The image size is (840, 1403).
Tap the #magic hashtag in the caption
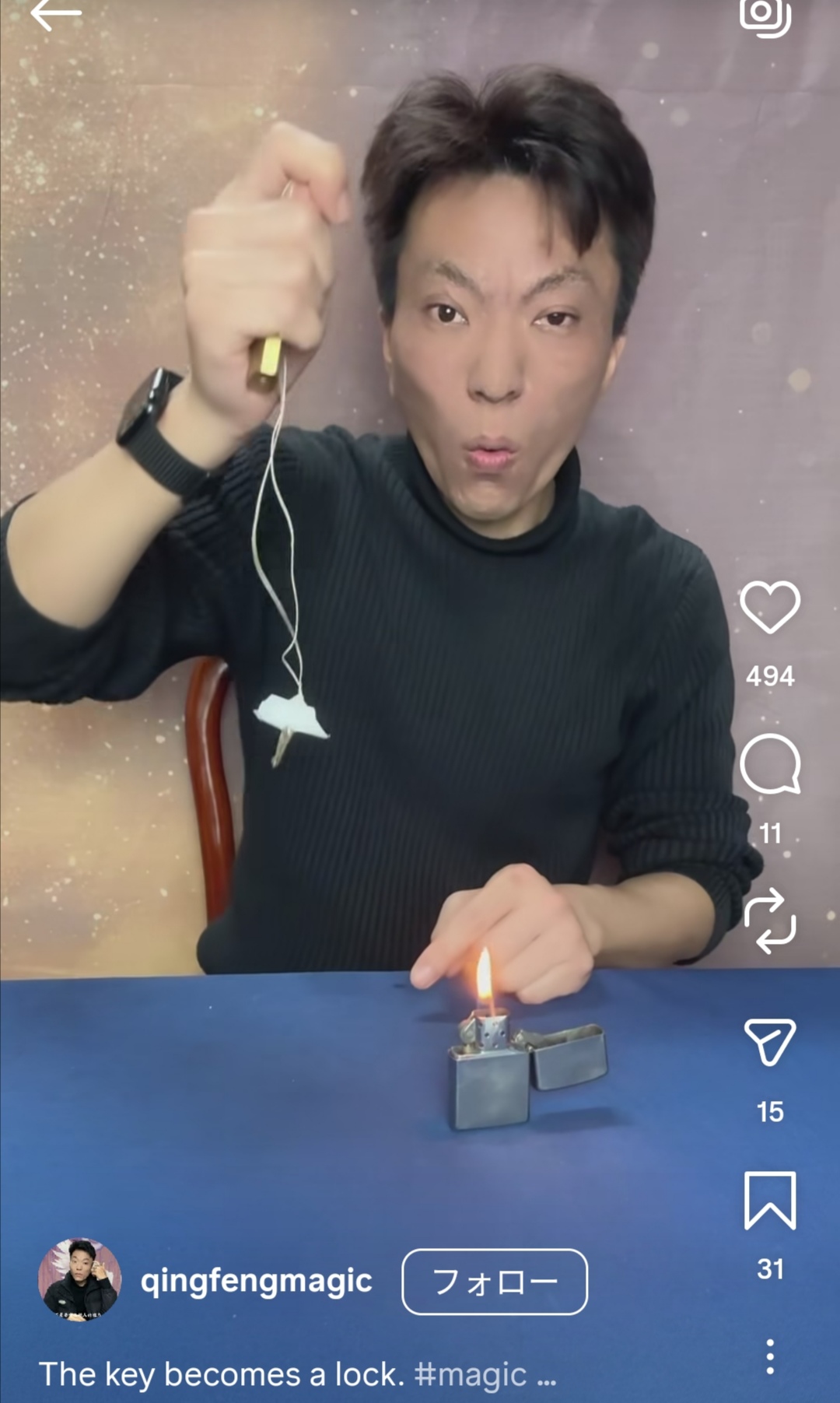[471, 1375]
